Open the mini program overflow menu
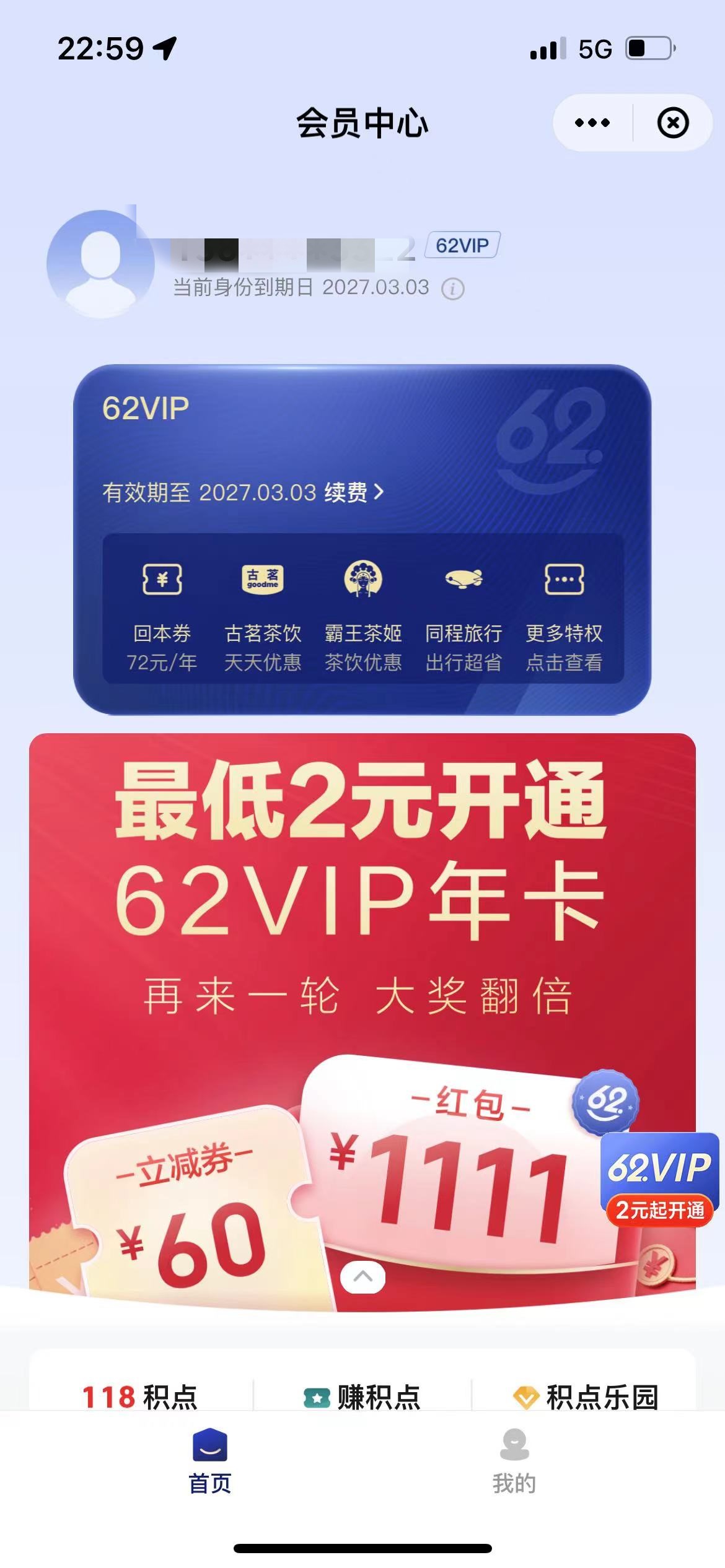Screen dimensions: 725x1568 click(592, 123)
